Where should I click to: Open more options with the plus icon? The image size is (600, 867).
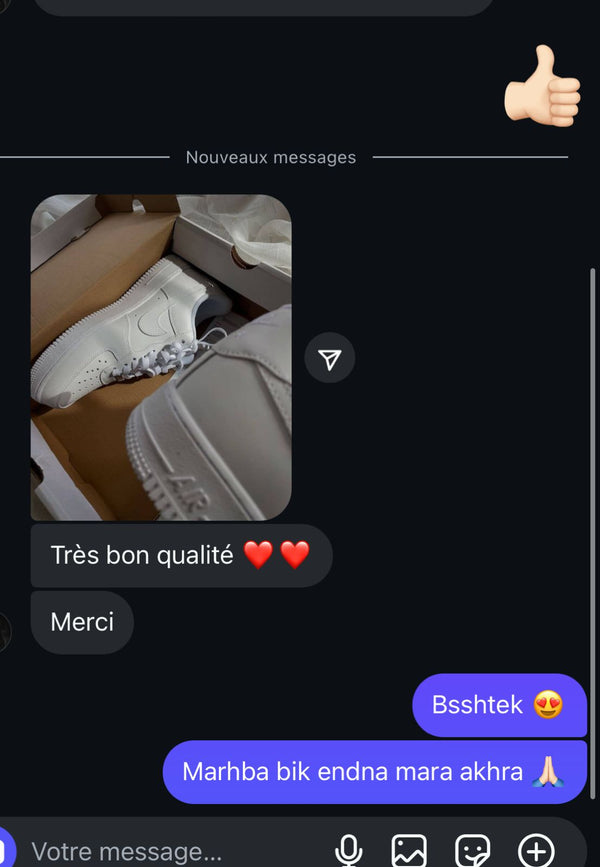pos(536,850)
